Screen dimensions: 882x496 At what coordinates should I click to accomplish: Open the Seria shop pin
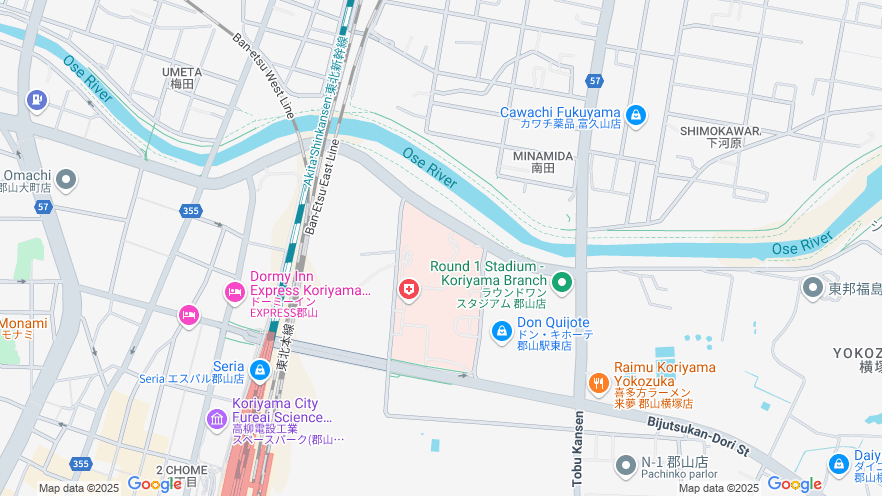259,372
